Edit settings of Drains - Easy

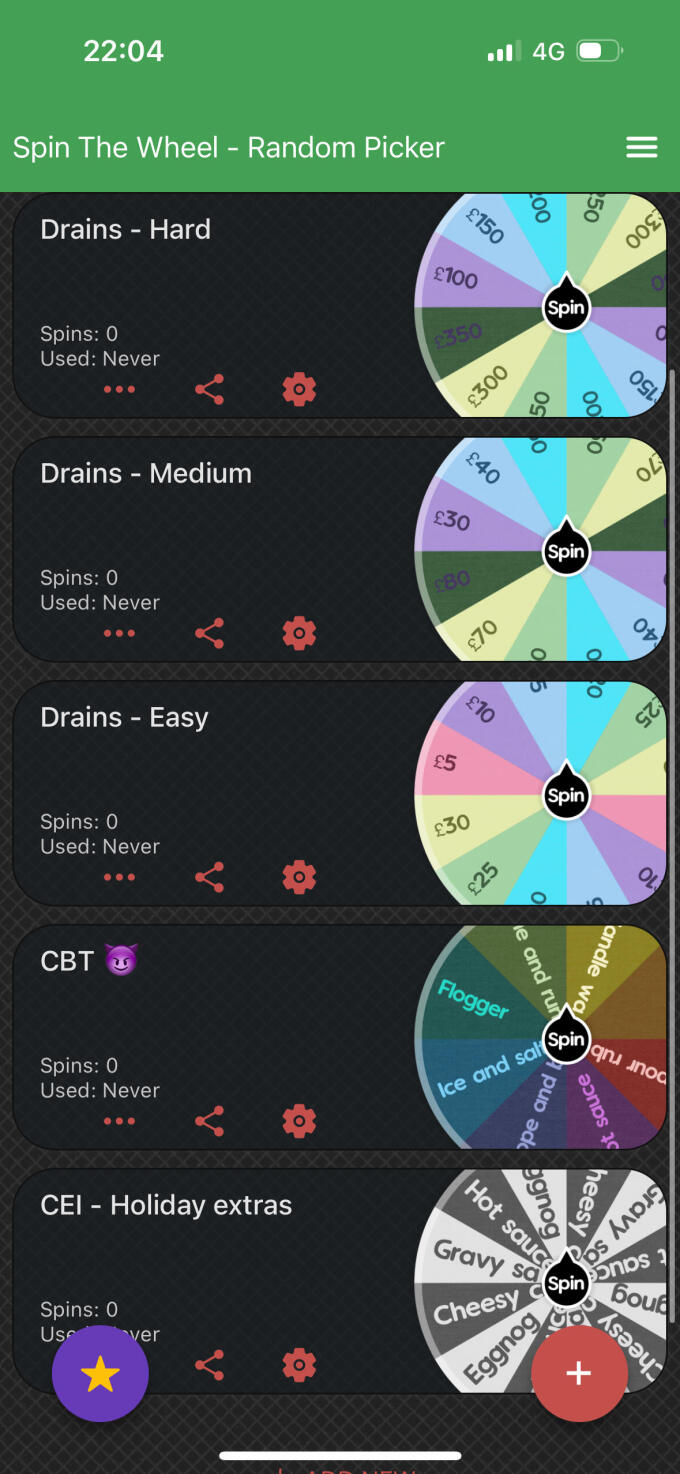[299, 877]
